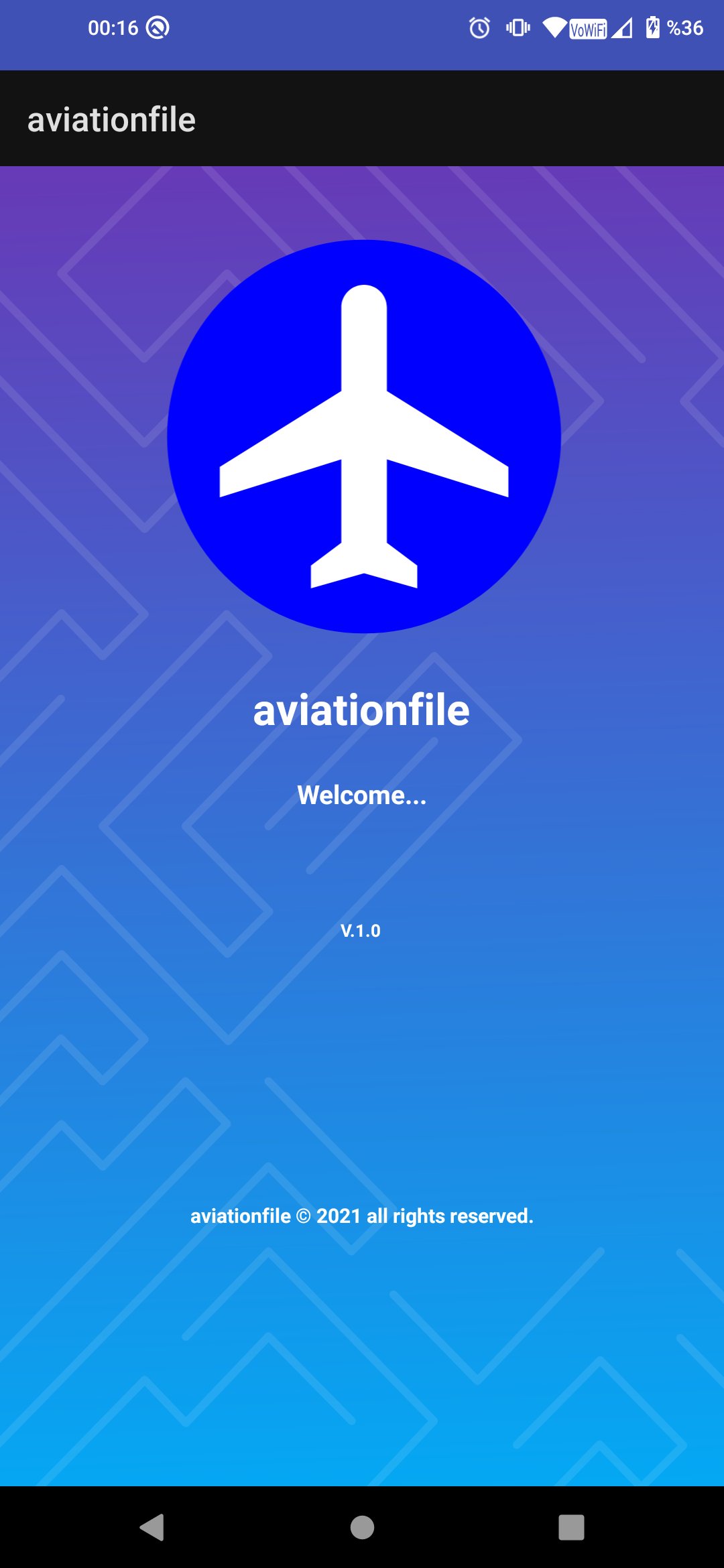Tap the V.1.0 version label
The height and width of the screenshot is (1568, 724).
pos(361,929)
